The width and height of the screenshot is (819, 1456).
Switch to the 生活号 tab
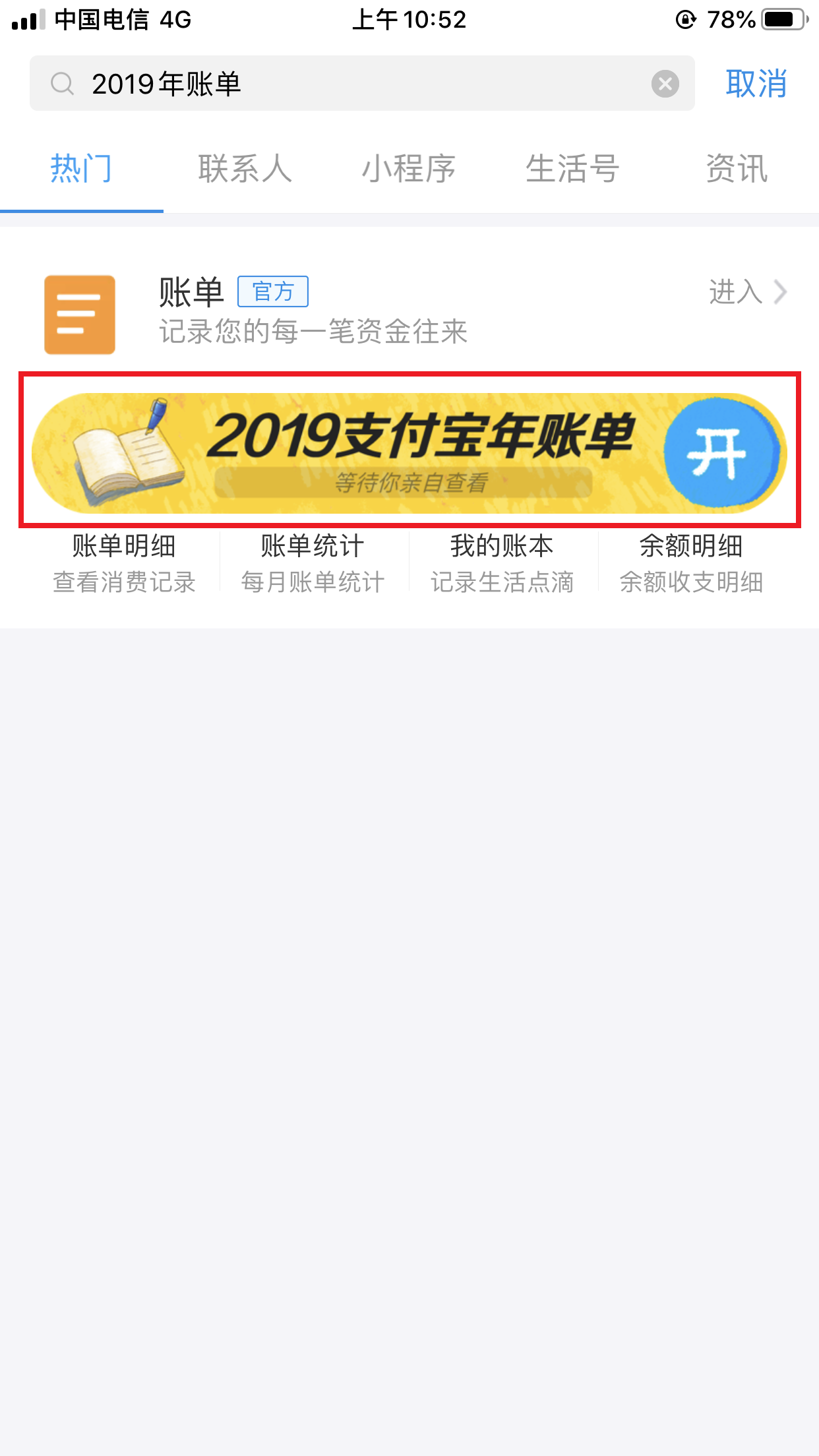point(572,169)
